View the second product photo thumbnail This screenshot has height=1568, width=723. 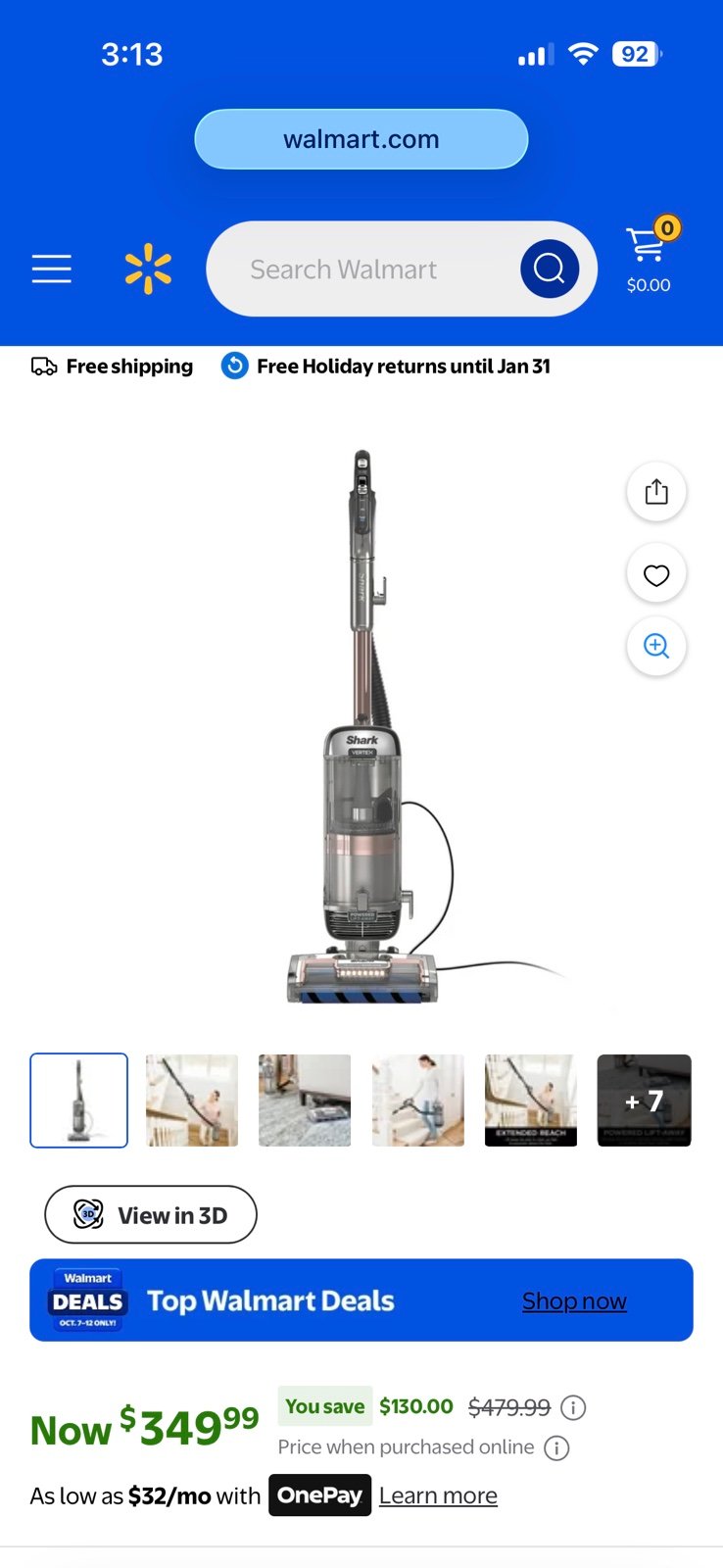coord(192,1101)
